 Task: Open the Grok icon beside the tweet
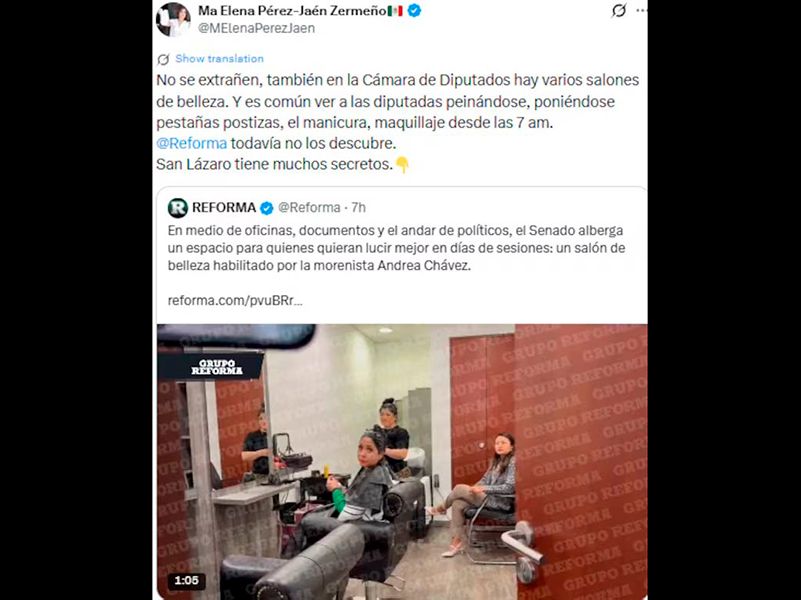(619, 11)
